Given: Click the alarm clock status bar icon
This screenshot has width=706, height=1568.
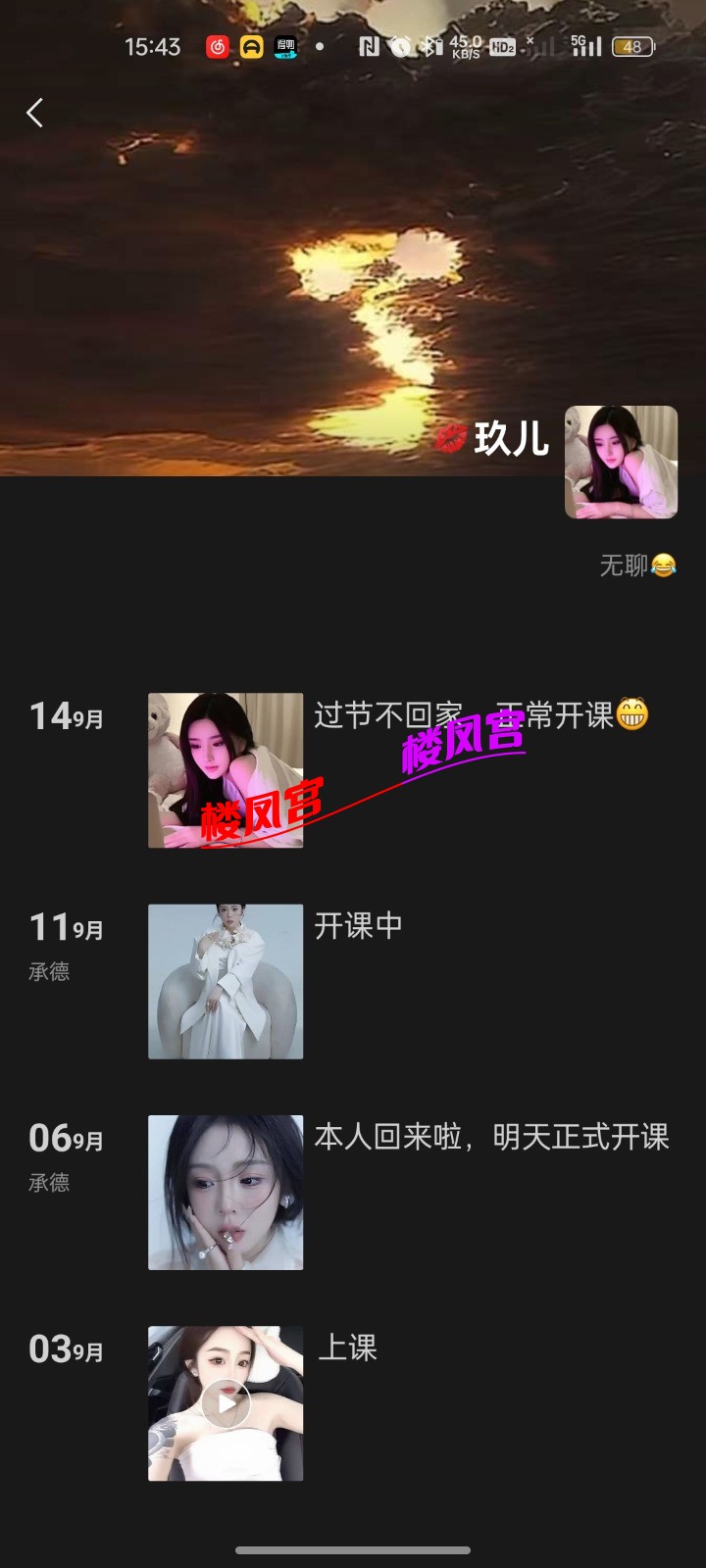Looking at the screenshot, I should pos(401,46).
